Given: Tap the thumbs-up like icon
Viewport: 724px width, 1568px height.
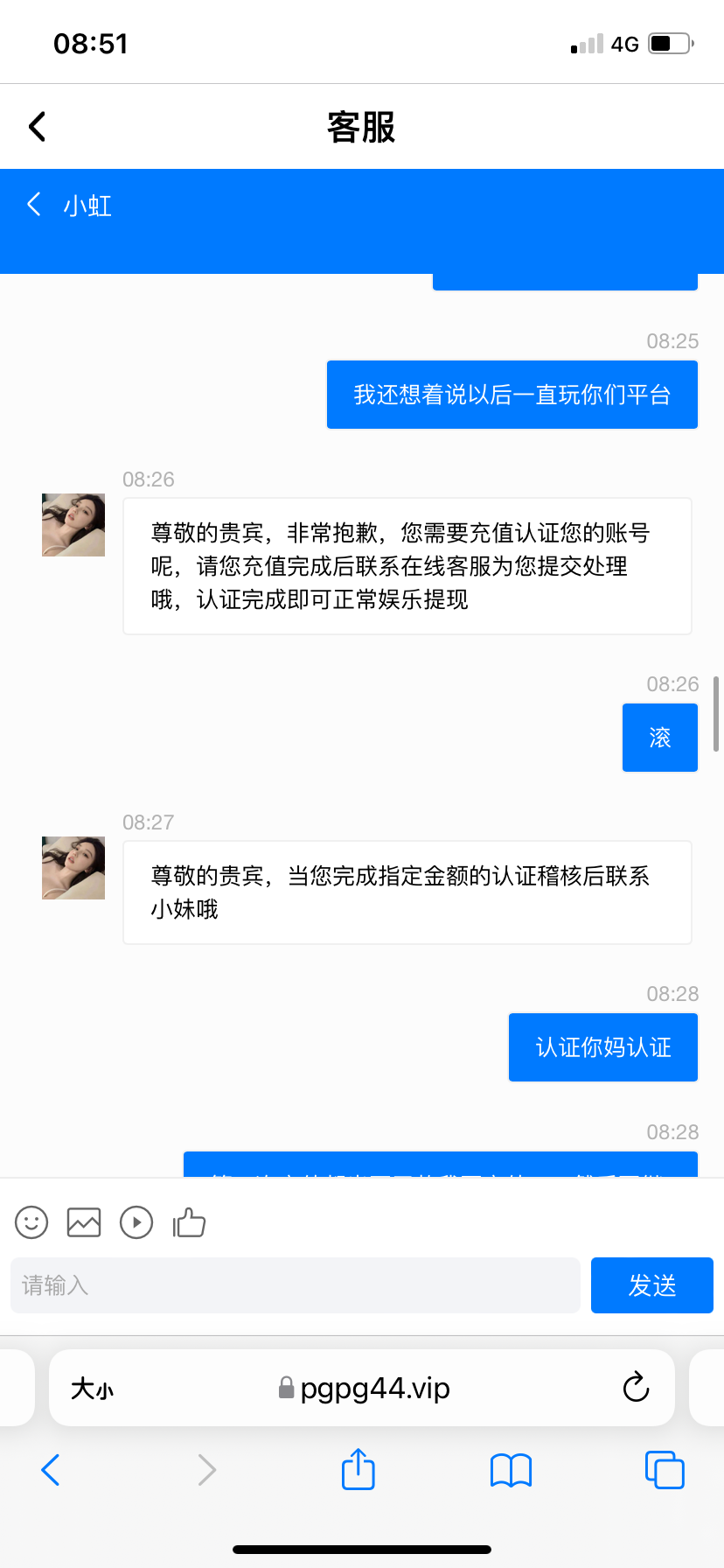Looking at the screenshot, I should tap(189, 1221).
